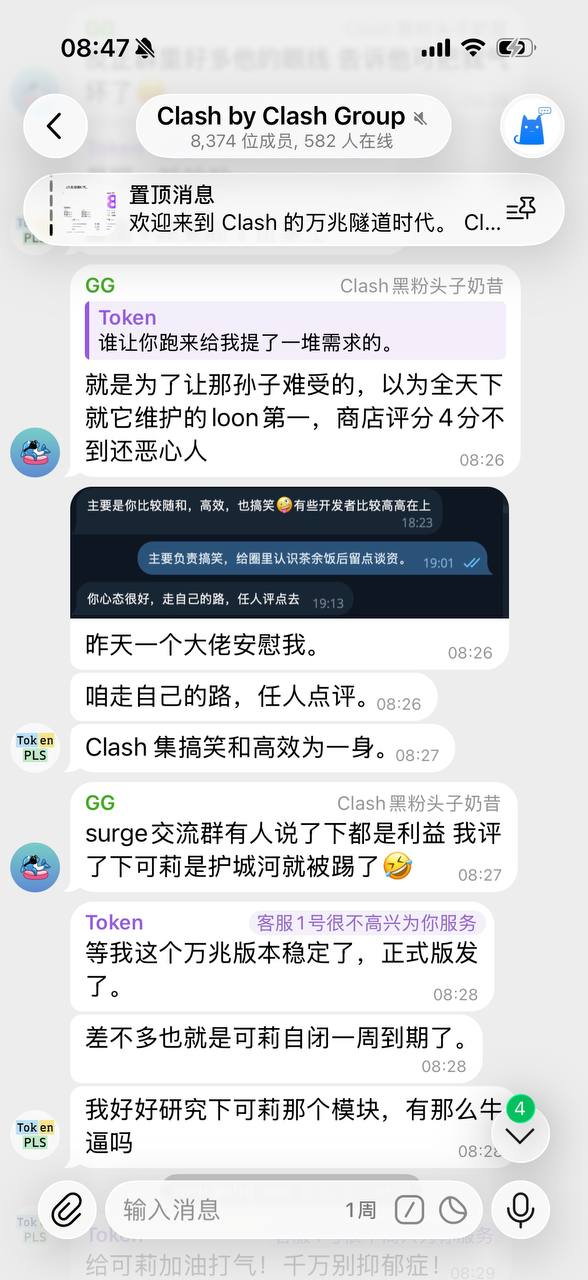Show the pinned messages list icon

click(x=521, y=209)
